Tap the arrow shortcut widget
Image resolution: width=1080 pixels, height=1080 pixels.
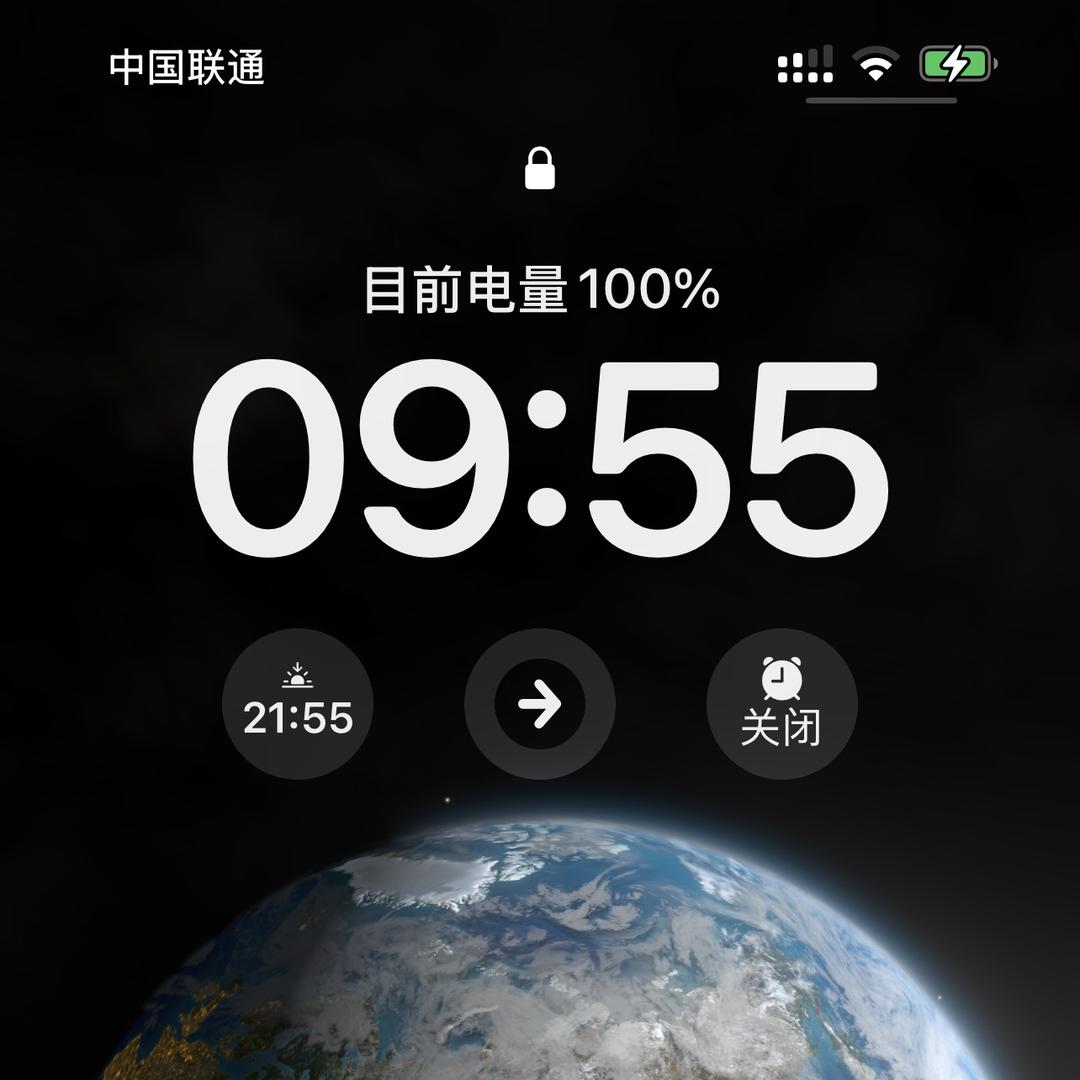click(x=540, y=705)
